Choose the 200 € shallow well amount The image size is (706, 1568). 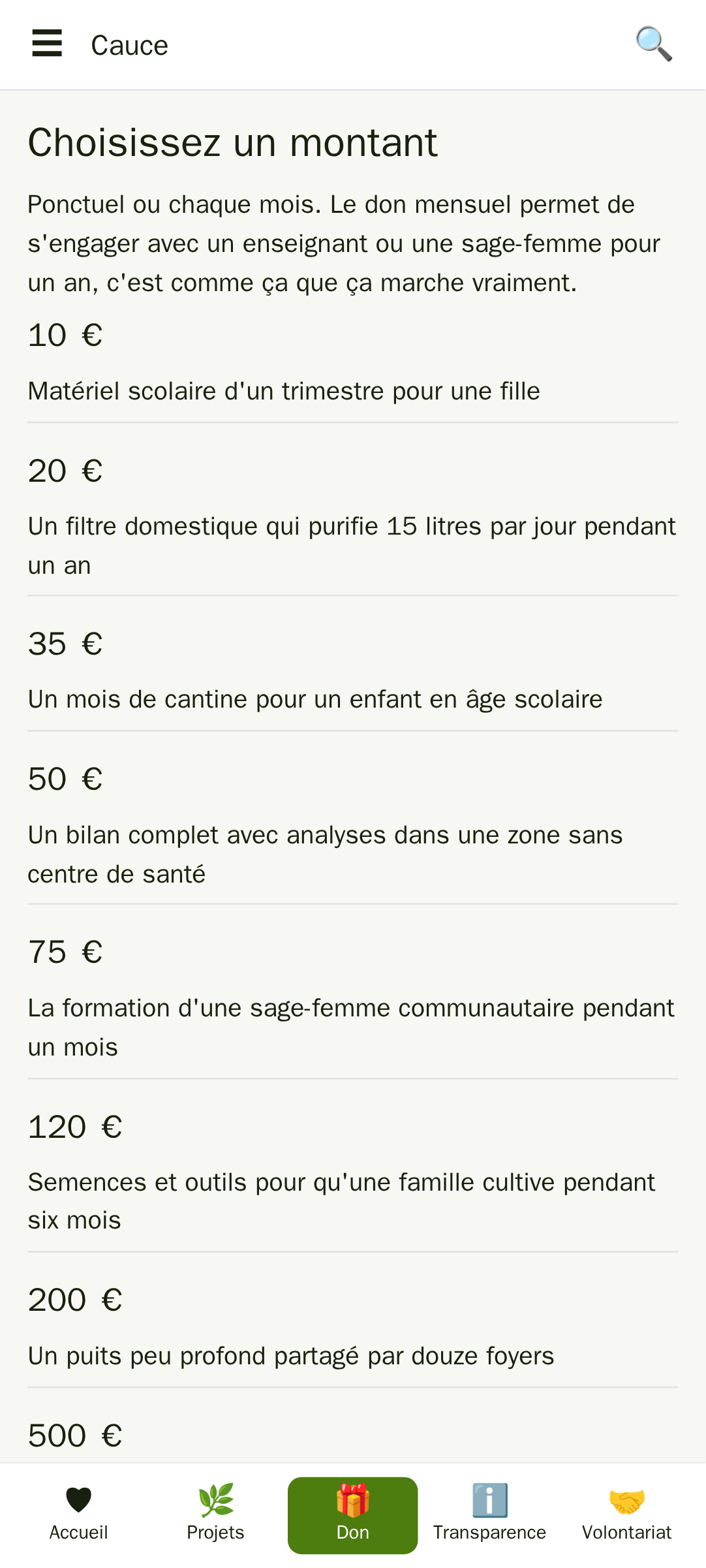pyautogui.click(x=353, y=1328)
